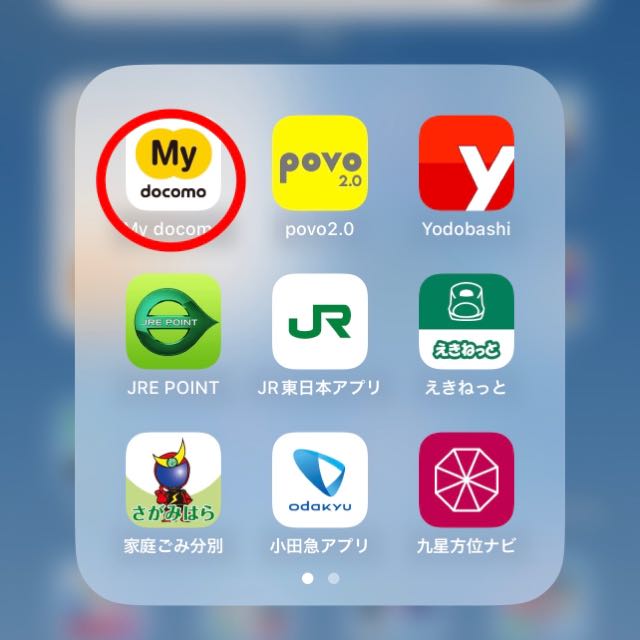The height and width of the screenshot is (640, 640).
Task: Open the JRE POINT app
Action: [173, 321]
